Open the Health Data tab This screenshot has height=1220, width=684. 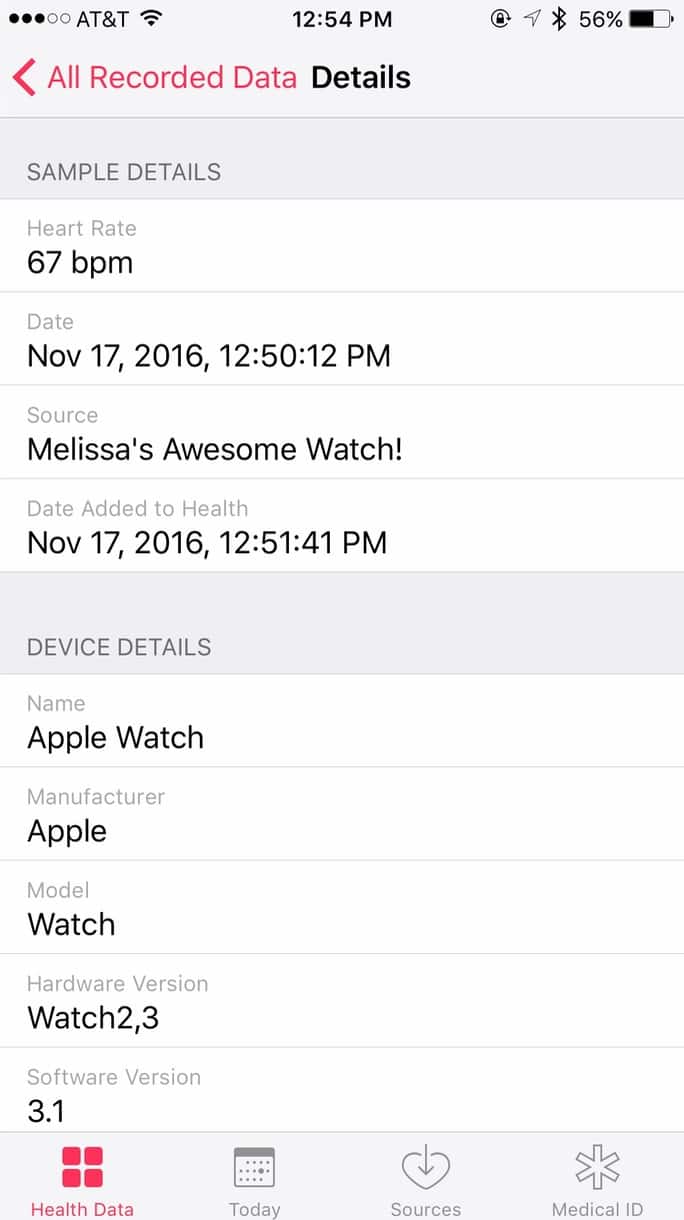[82, 1180]
